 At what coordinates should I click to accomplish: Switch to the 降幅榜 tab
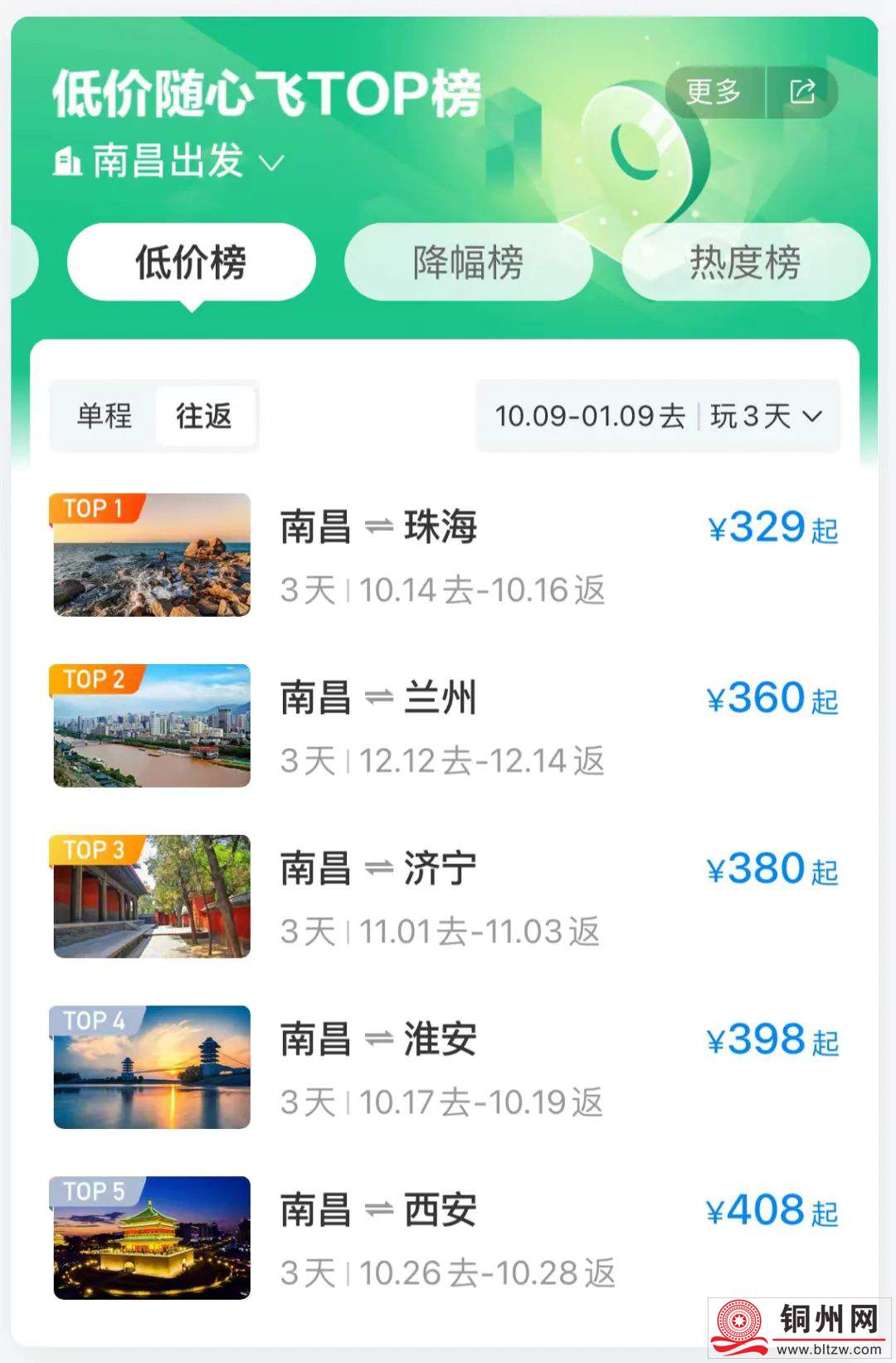click(x=468, y=263)
